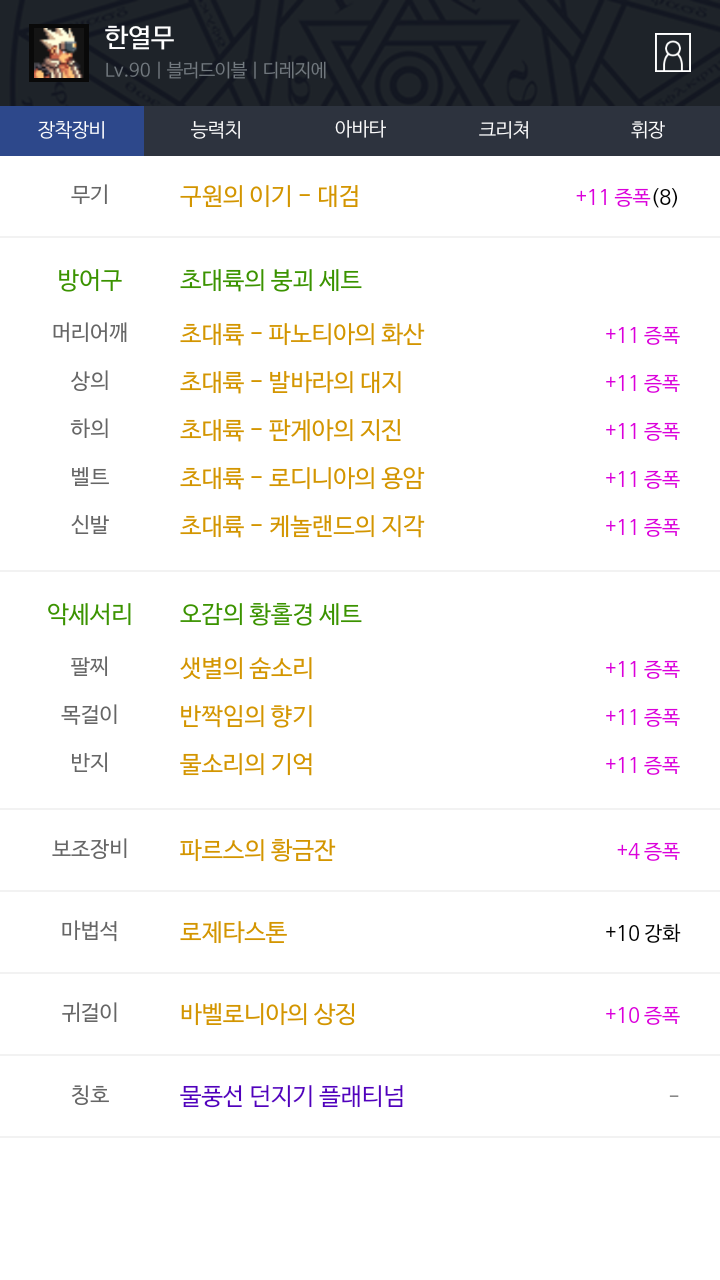Open earring item 바벨로니아의 상징
The height and width of the screenshot is (1280, 720).
coord(268,1014)
